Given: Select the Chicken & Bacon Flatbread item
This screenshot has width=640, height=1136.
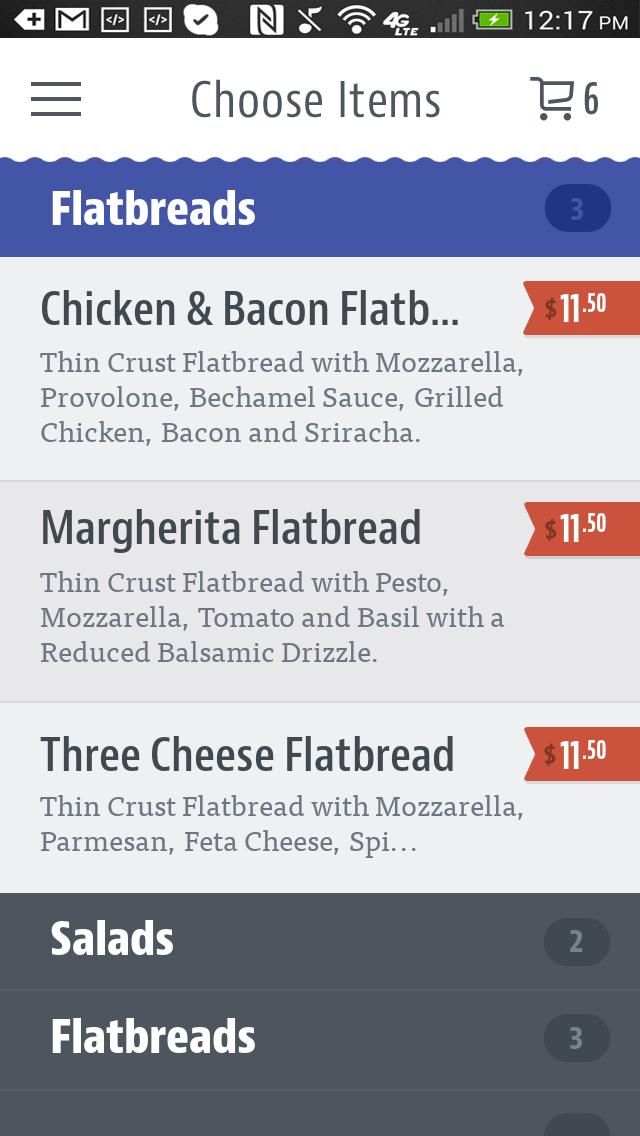Looking at the screenshot, I should point(280,370).
